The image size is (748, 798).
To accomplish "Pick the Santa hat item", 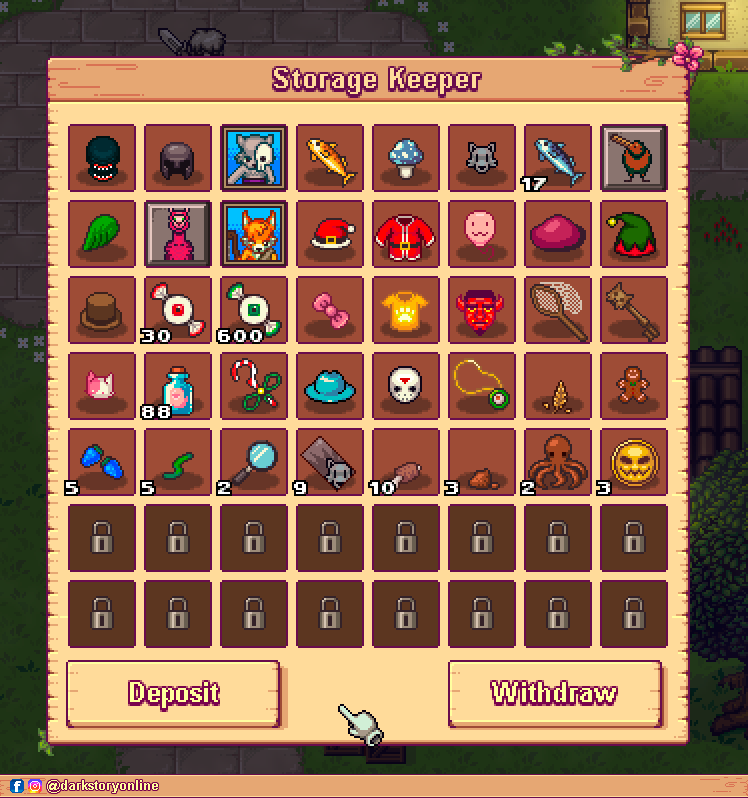I will [330, 234].
